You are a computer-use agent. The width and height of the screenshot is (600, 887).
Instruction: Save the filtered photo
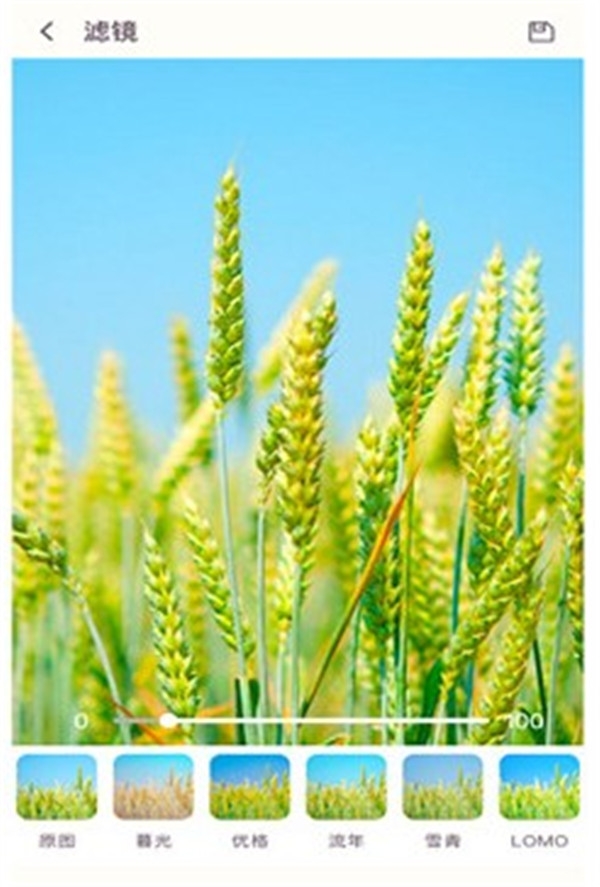tap(540, 32)
